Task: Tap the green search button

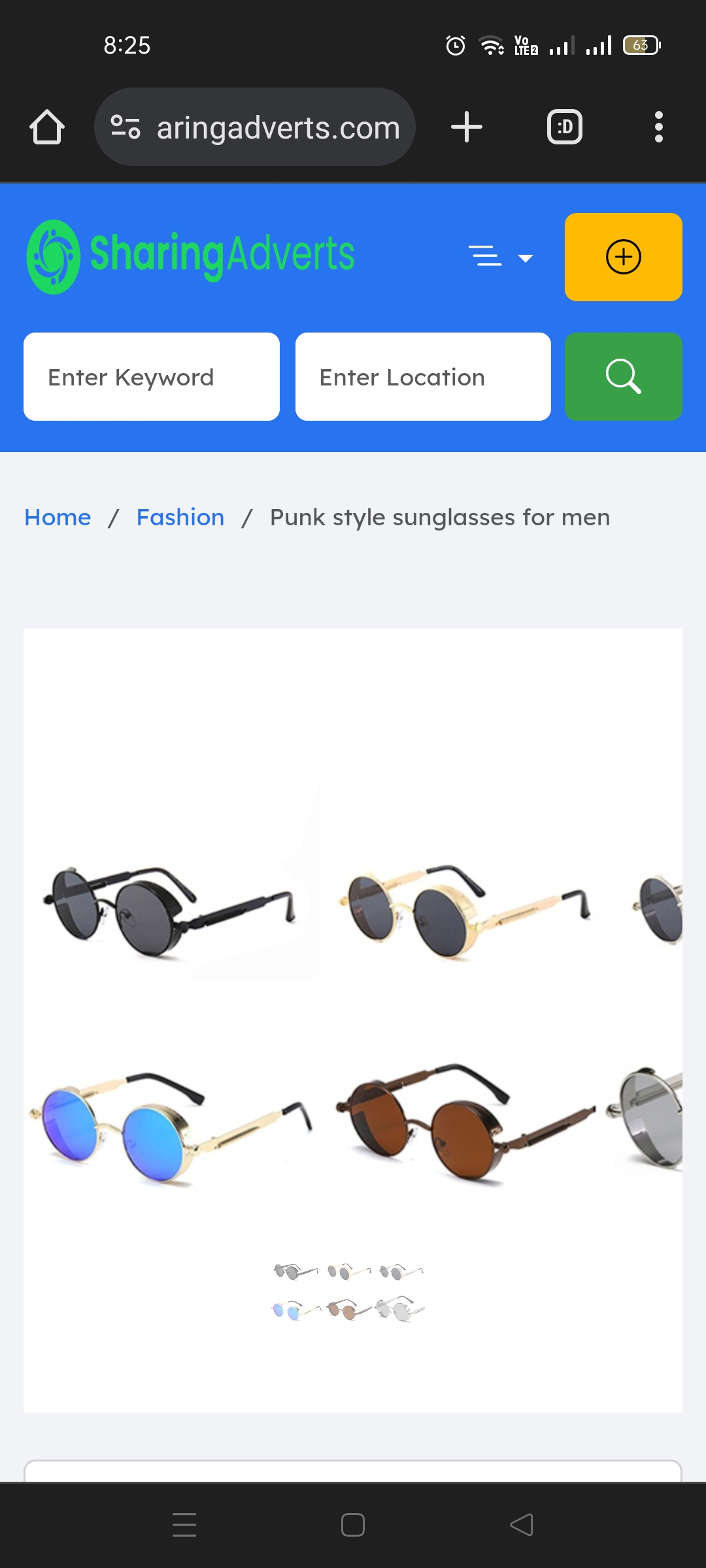Action: (623, 377)
